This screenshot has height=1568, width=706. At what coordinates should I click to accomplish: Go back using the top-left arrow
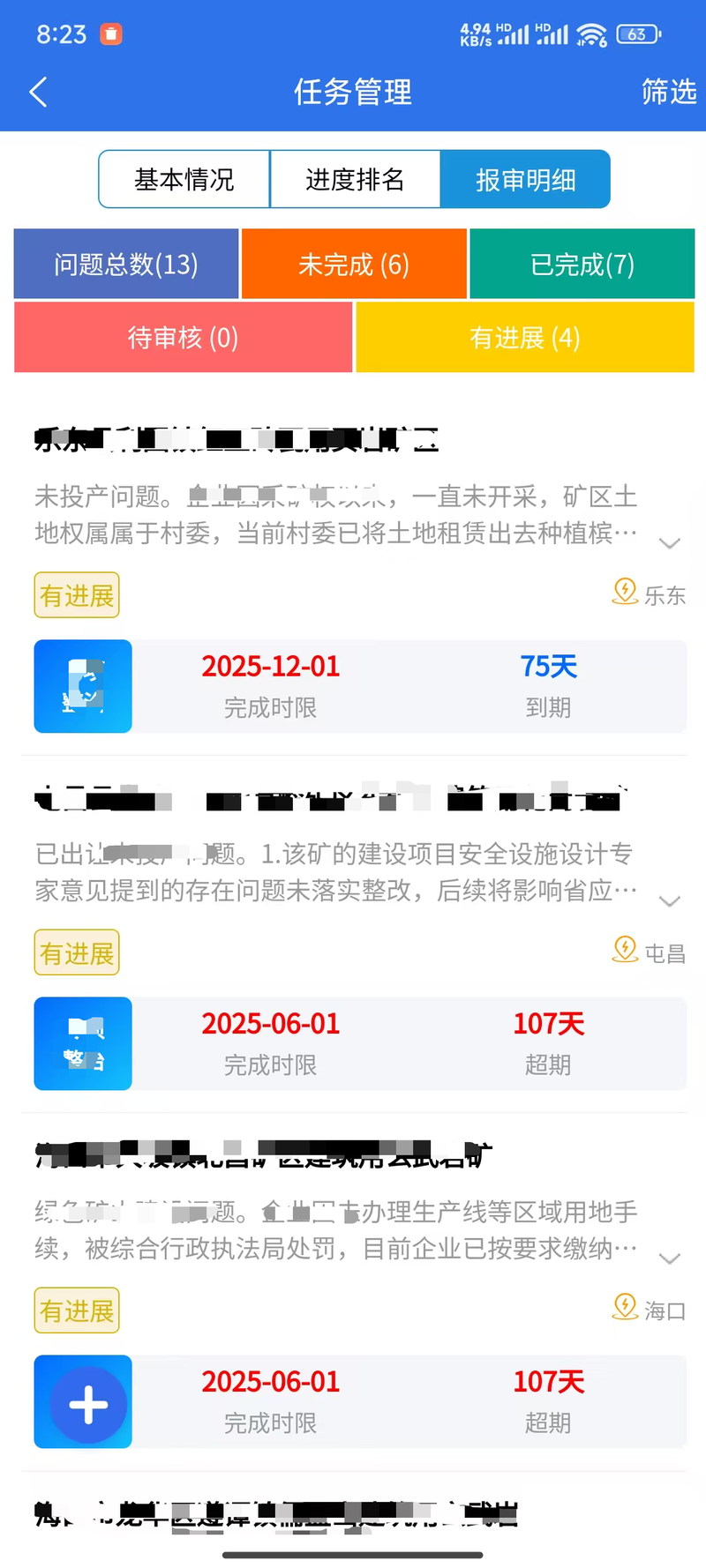pos(38,92)
